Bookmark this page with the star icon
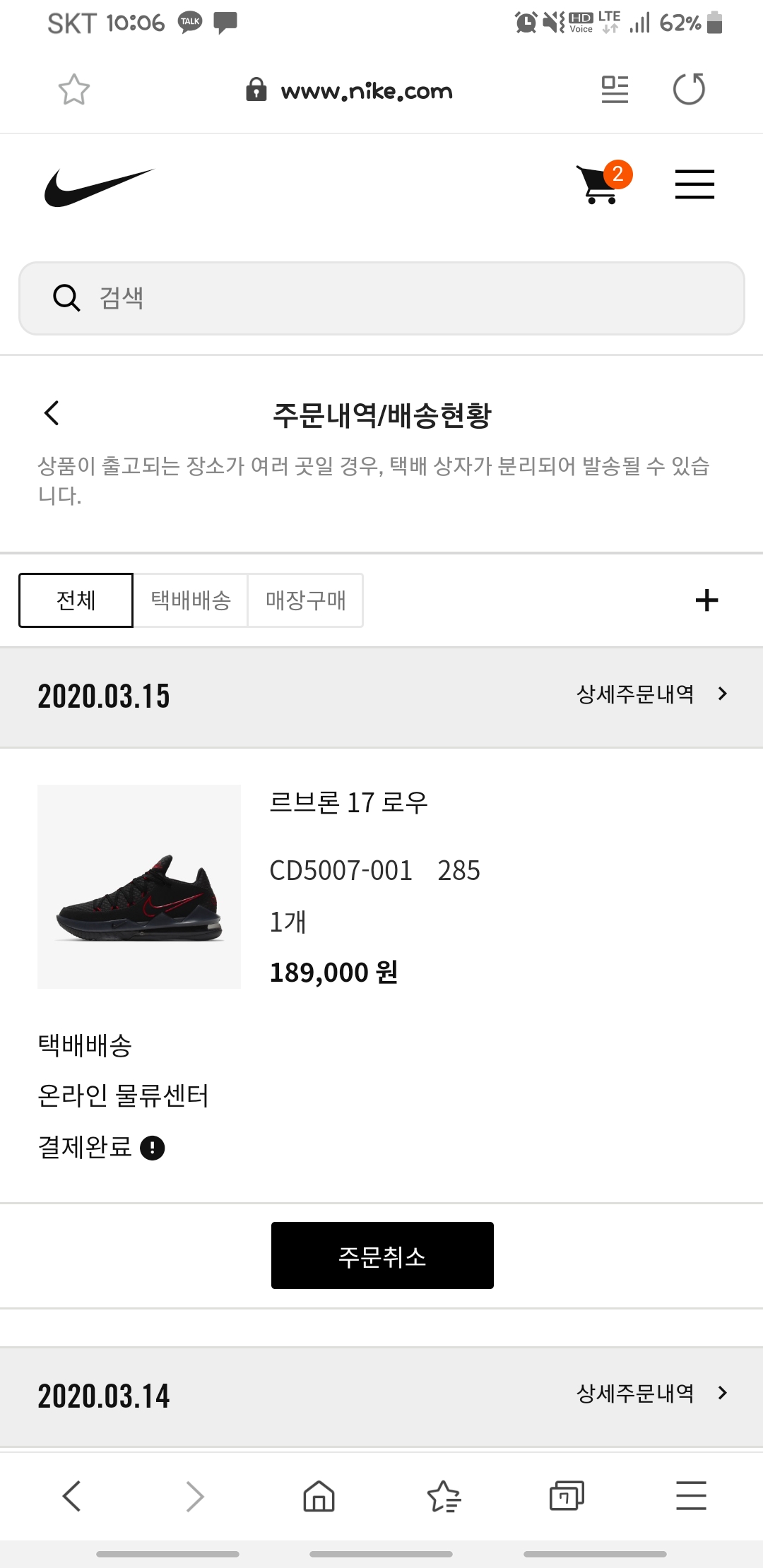Image resolution: width=763 pixels, height=1568 pixels. click(73, 90)
